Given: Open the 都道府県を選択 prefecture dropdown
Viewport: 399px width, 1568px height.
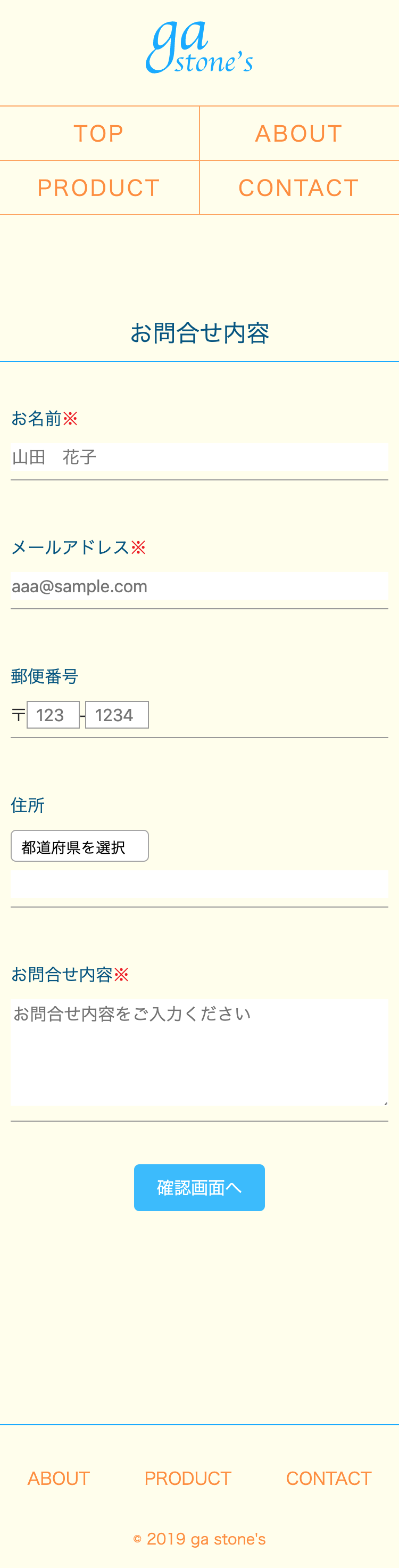Looking at the screenshot, I should point(80,846).
